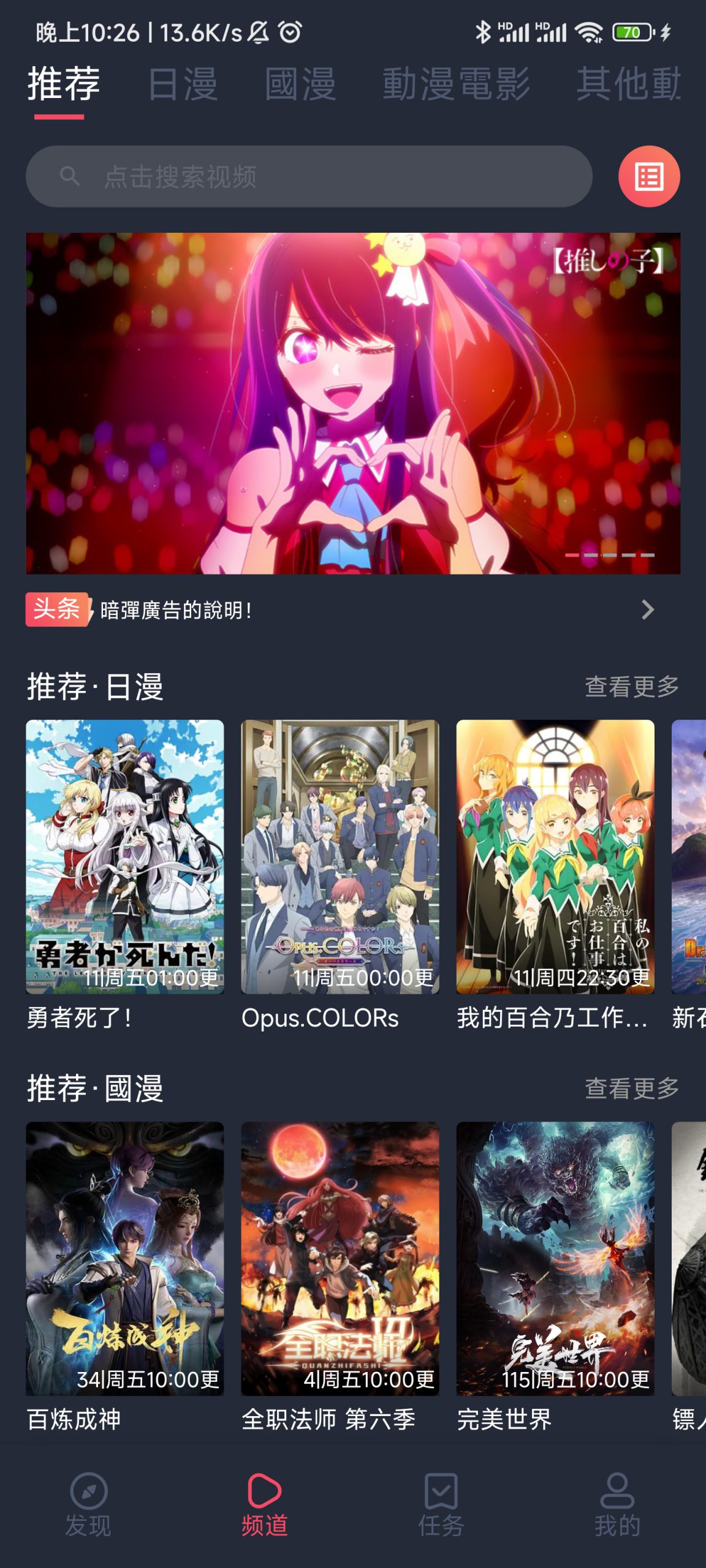Open the search magnifier icon

70,178
